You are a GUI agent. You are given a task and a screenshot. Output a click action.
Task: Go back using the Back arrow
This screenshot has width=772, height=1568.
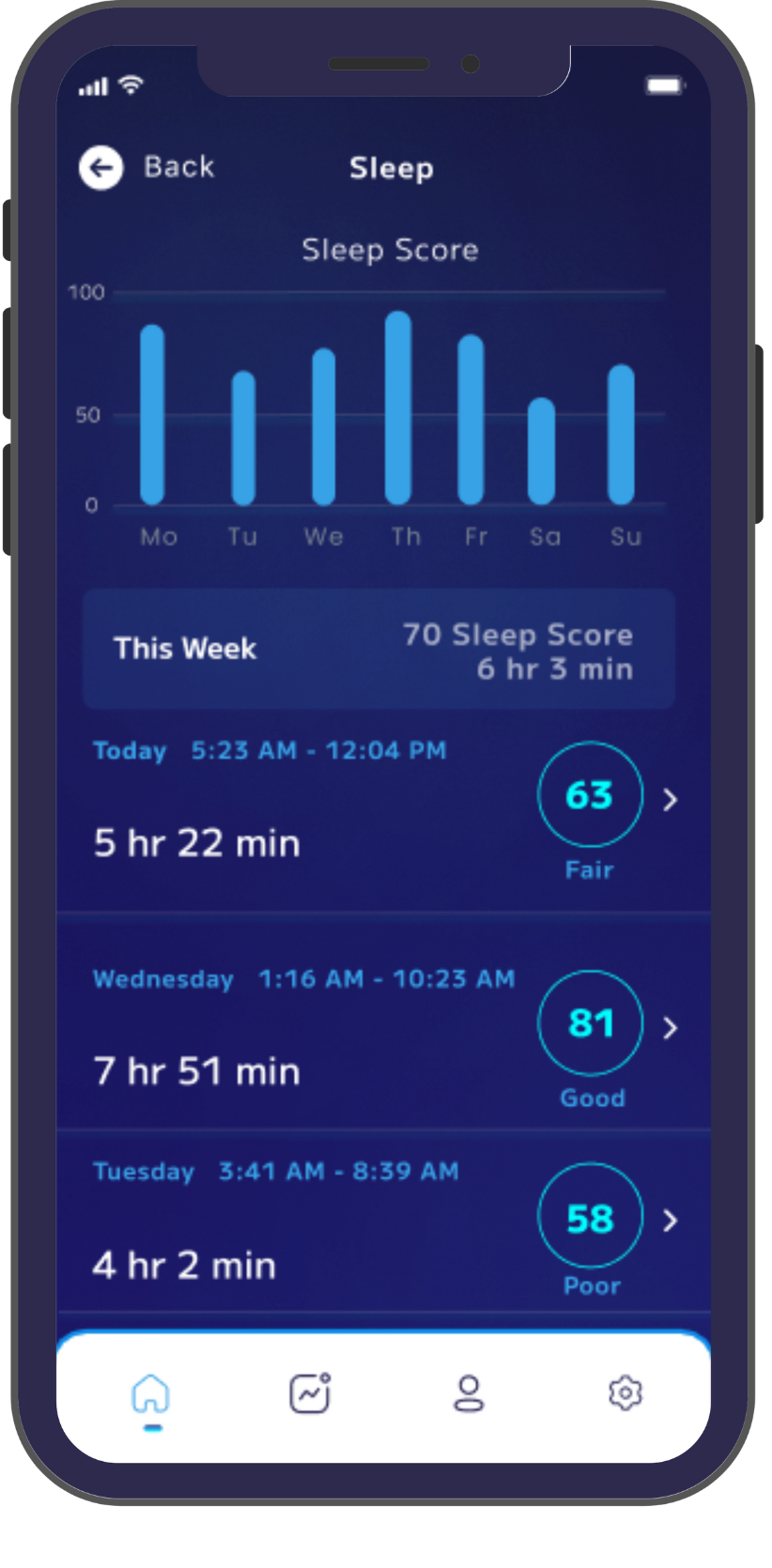tap(101, 168)
